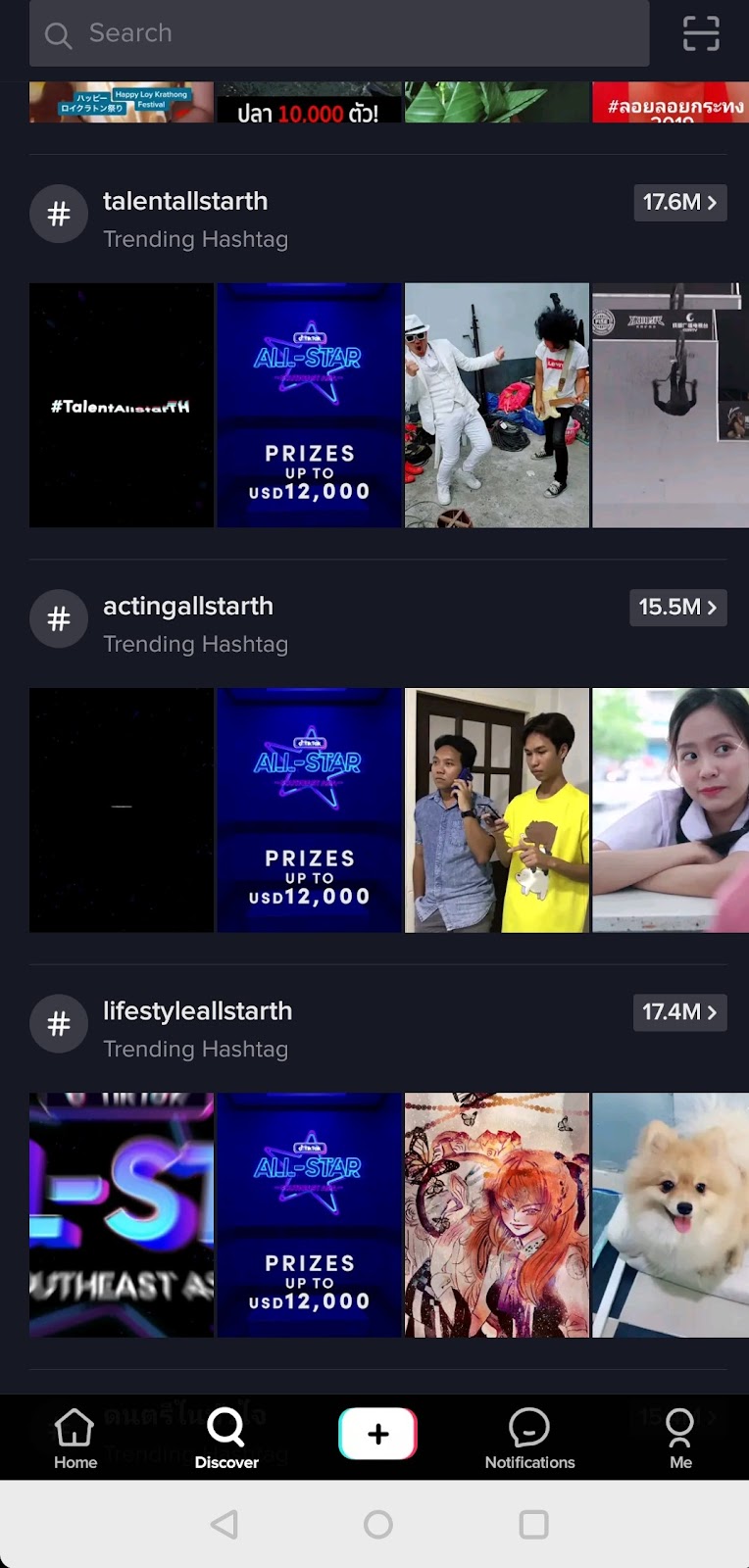
Task: Play the schoolgirl uniform video
Action: pyautogui.click(x=670, y=810)
